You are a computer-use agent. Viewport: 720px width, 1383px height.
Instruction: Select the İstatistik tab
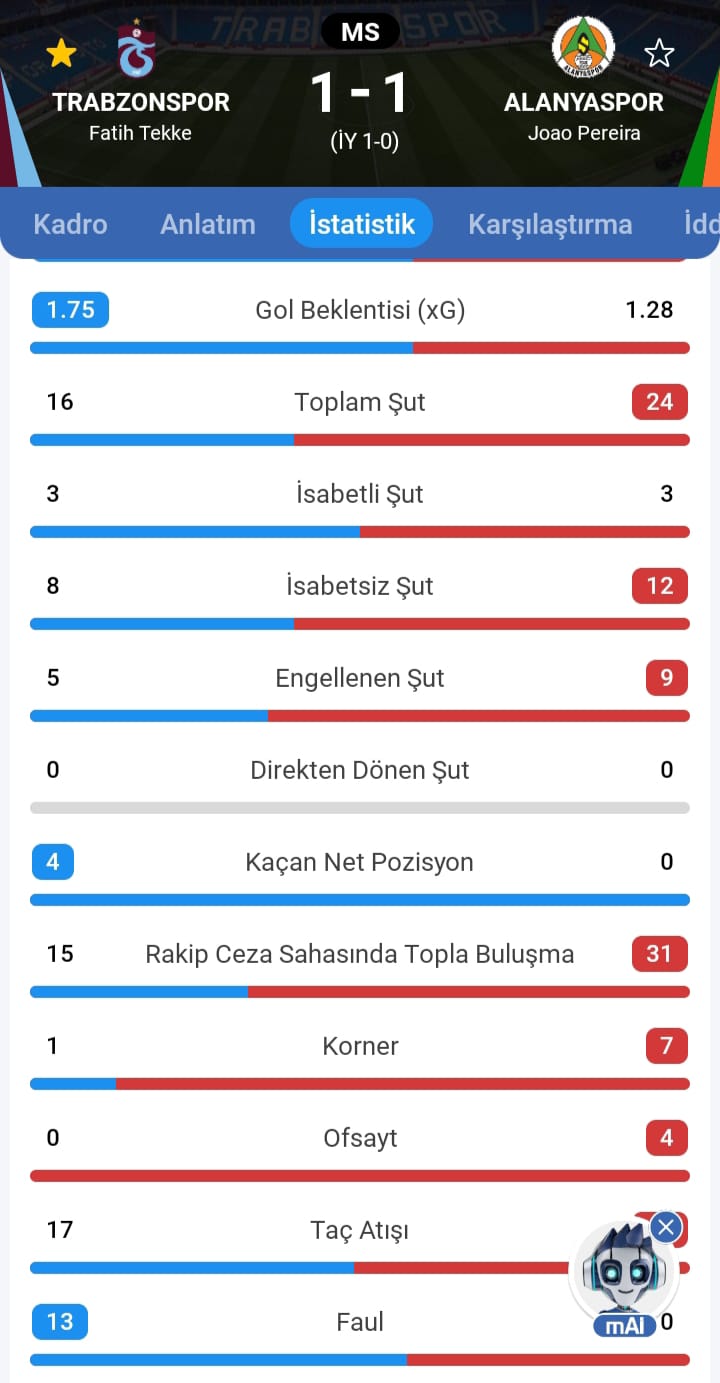tap(361, 224)
